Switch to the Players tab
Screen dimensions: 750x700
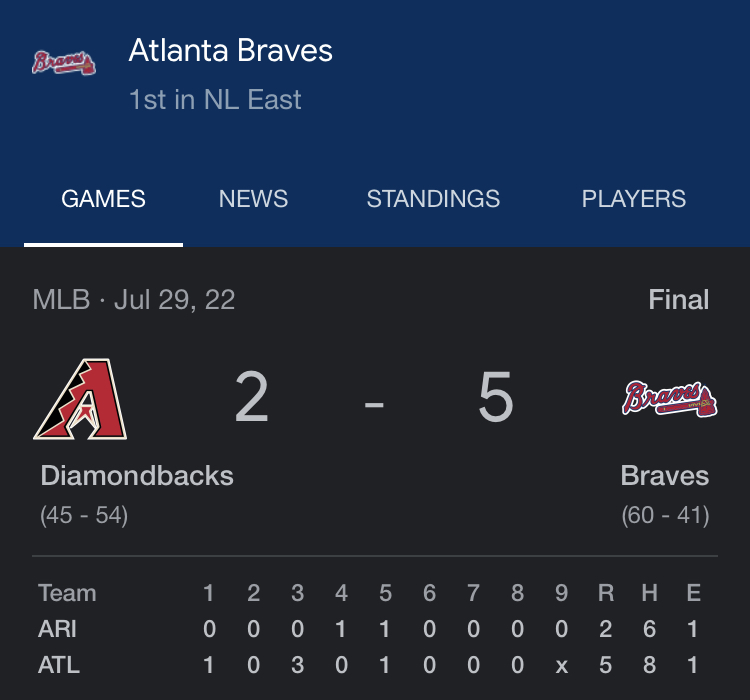point(634,199)
